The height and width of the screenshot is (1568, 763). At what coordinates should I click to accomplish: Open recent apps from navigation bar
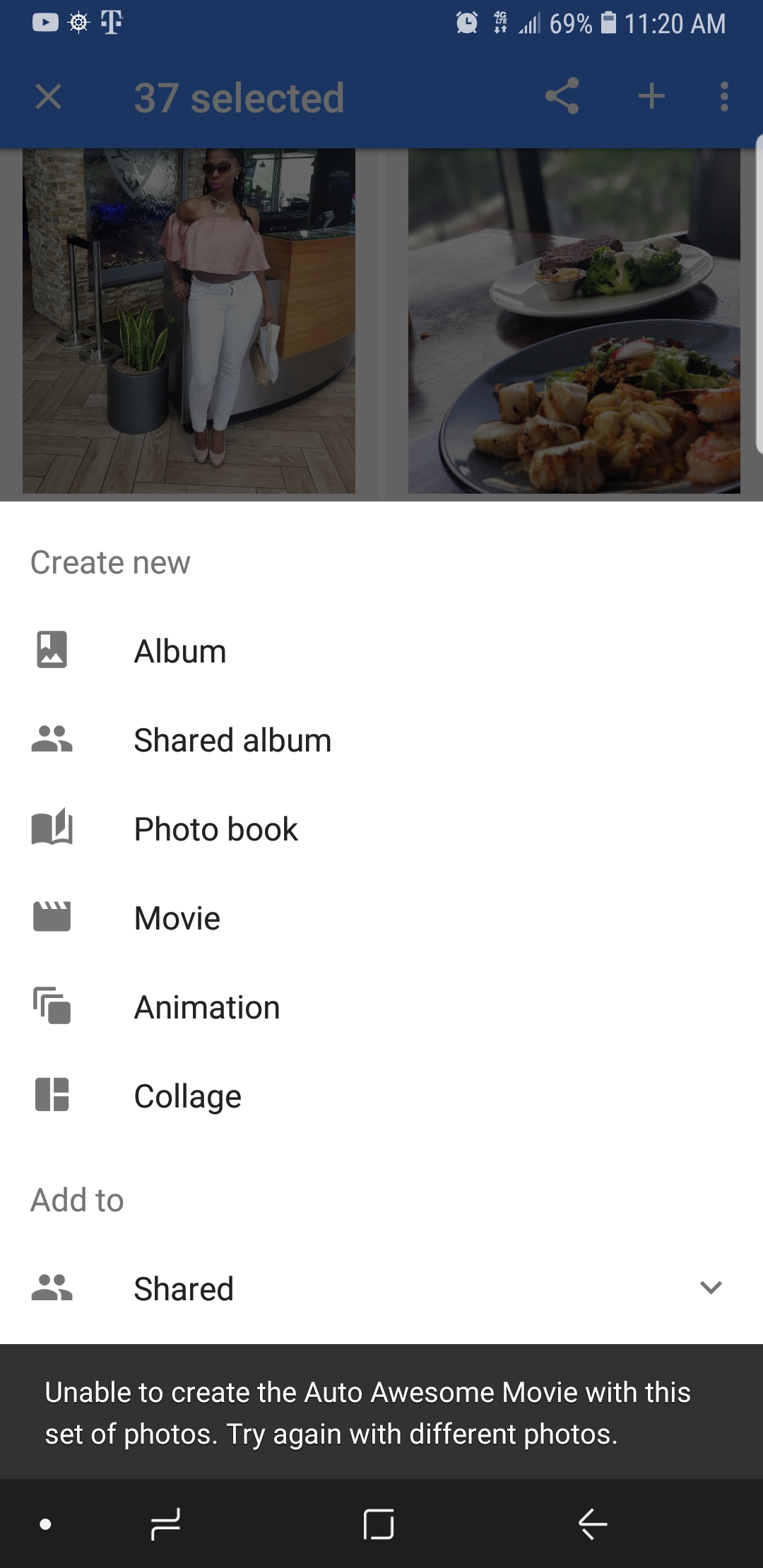(x=166, y=1524)
